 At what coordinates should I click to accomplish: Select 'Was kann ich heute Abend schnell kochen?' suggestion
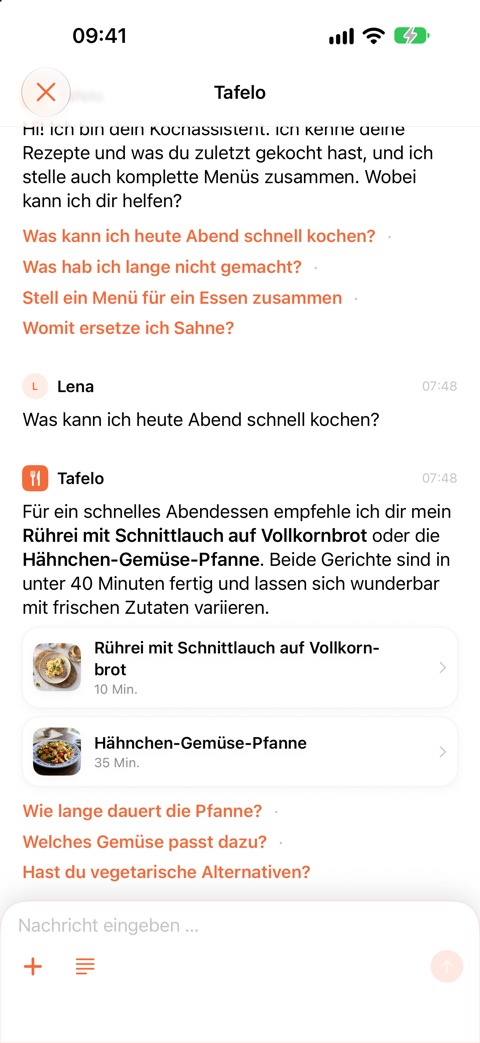(x=199, y=236)
